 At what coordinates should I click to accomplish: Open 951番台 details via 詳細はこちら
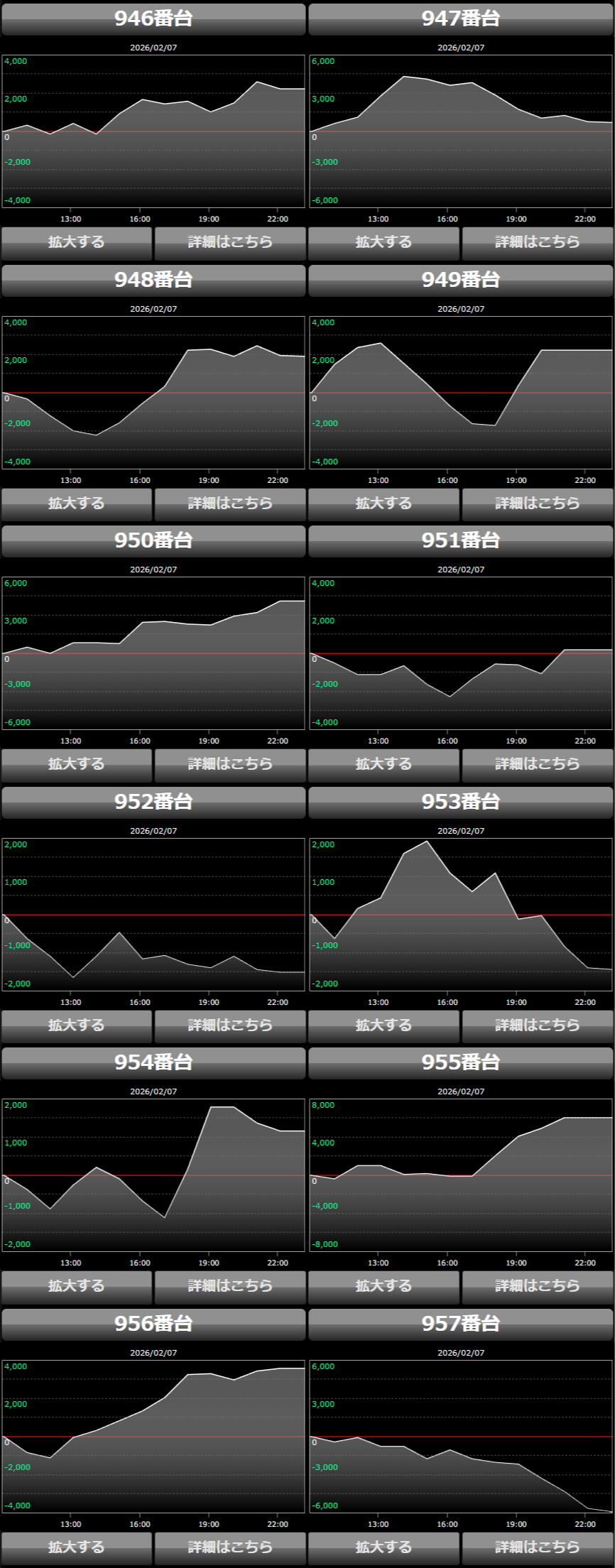(x=538, y=764)
